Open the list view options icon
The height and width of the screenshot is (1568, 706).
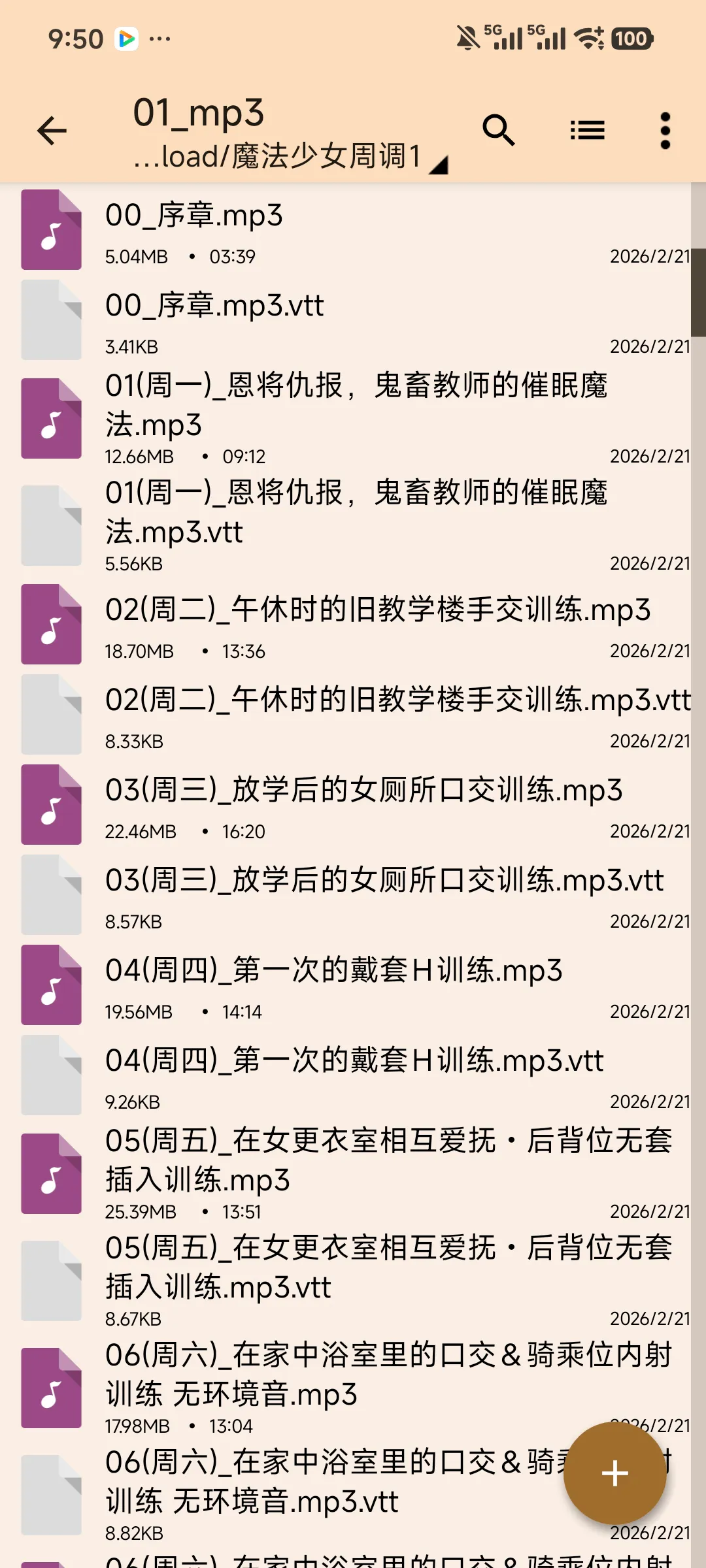587,131
